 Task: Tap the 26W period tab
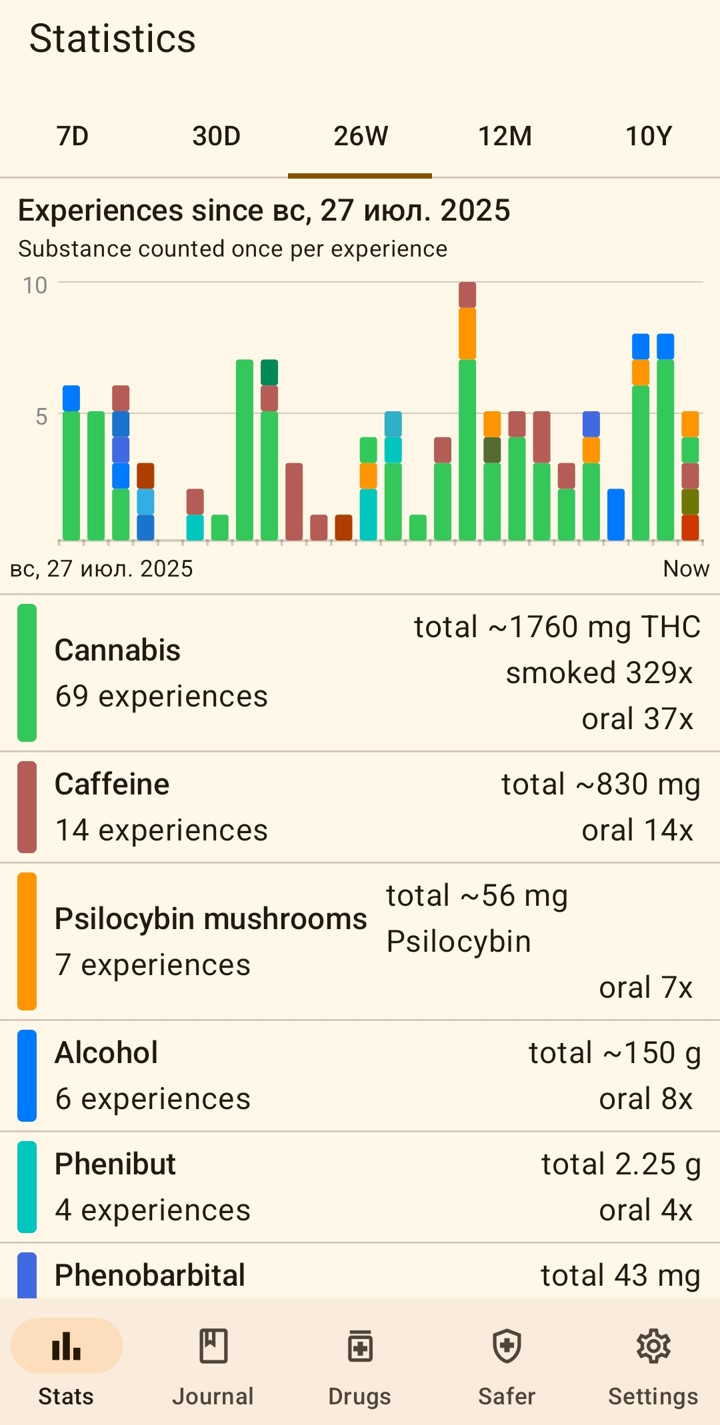pos(360,137)
